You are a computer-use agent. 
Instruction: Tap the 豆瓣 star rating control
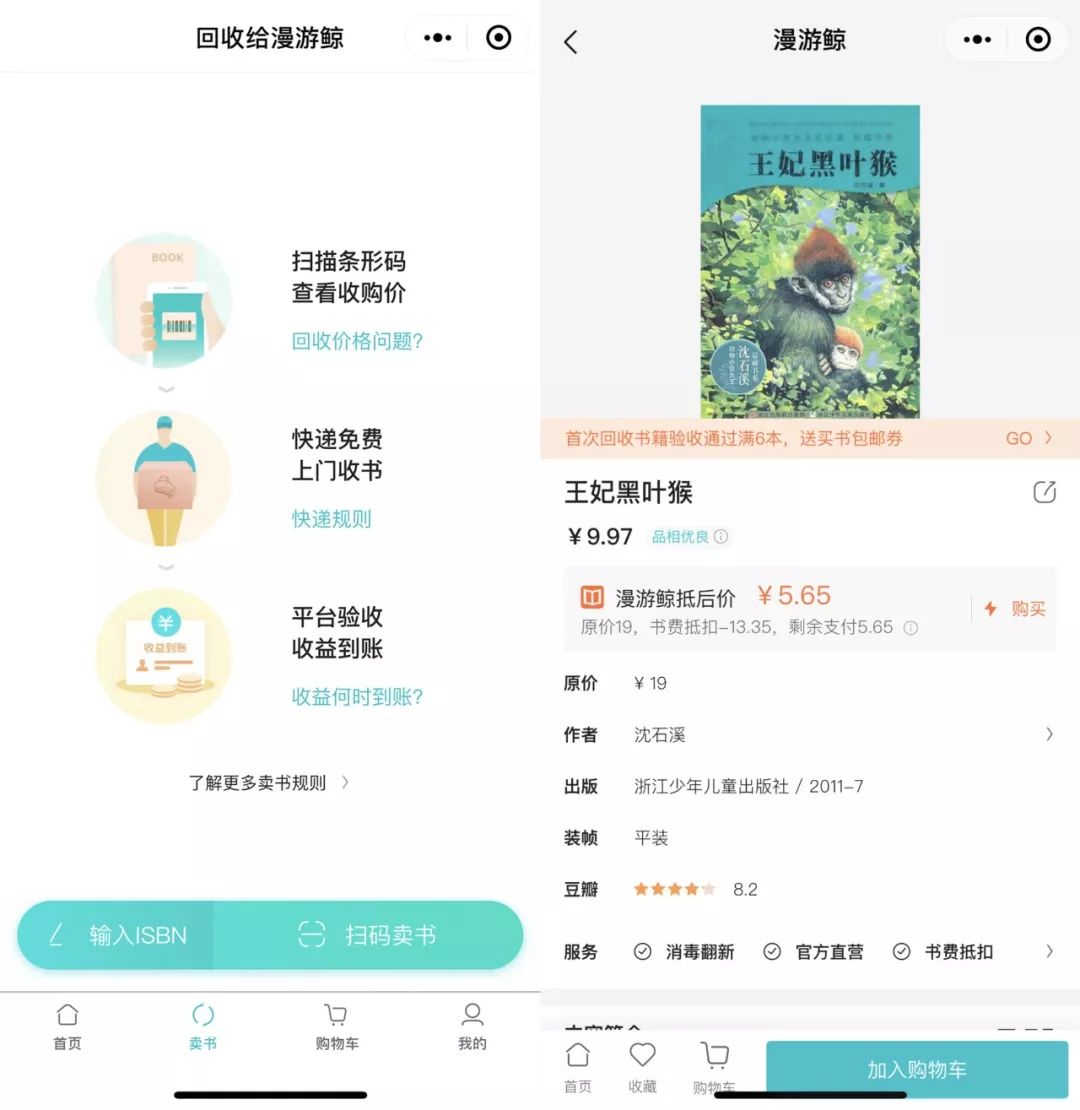point(675,888)
